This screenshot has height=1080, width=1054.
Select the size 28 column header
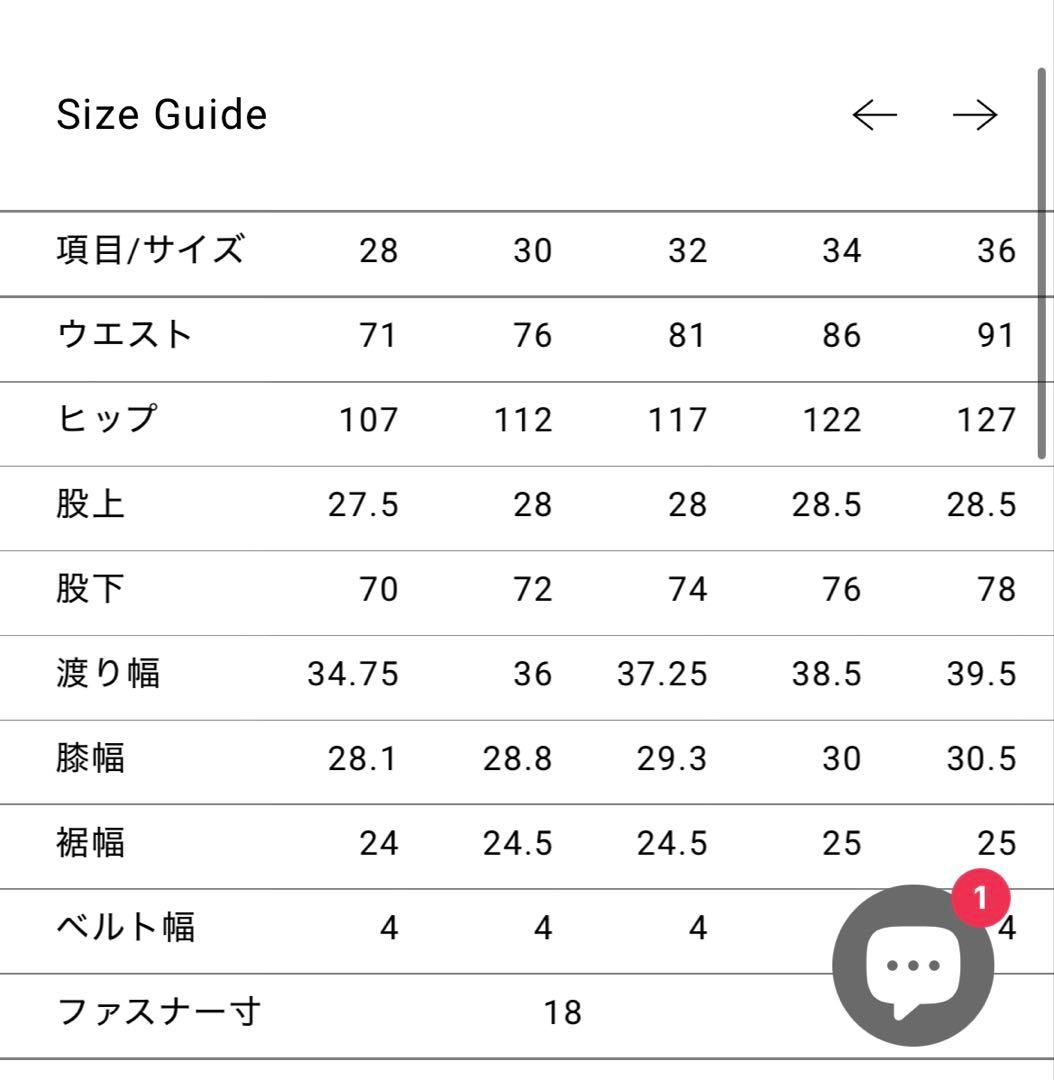(380, 252)
